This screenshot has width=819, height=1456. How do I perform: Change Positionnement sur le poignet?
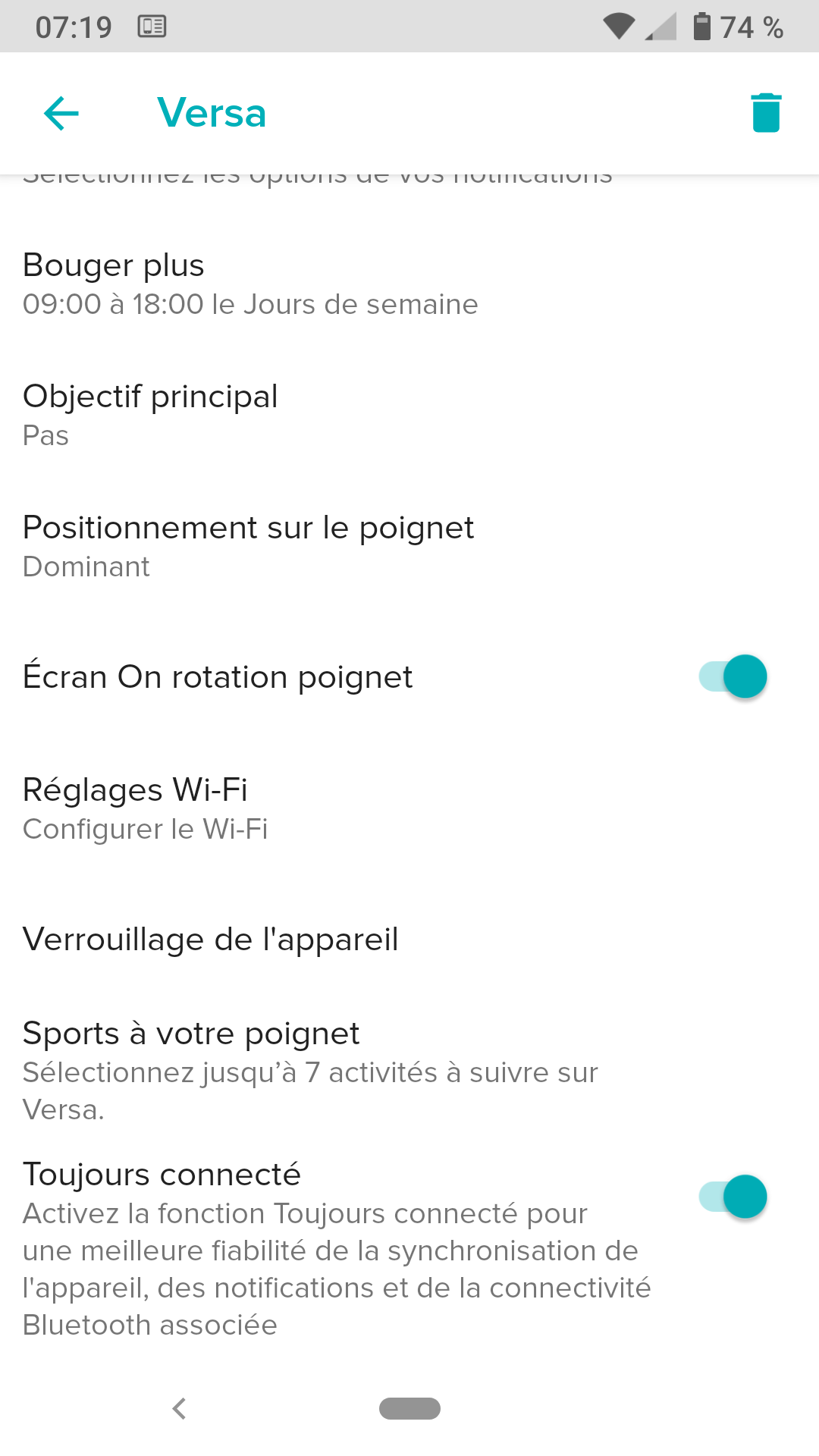(248, 546)
